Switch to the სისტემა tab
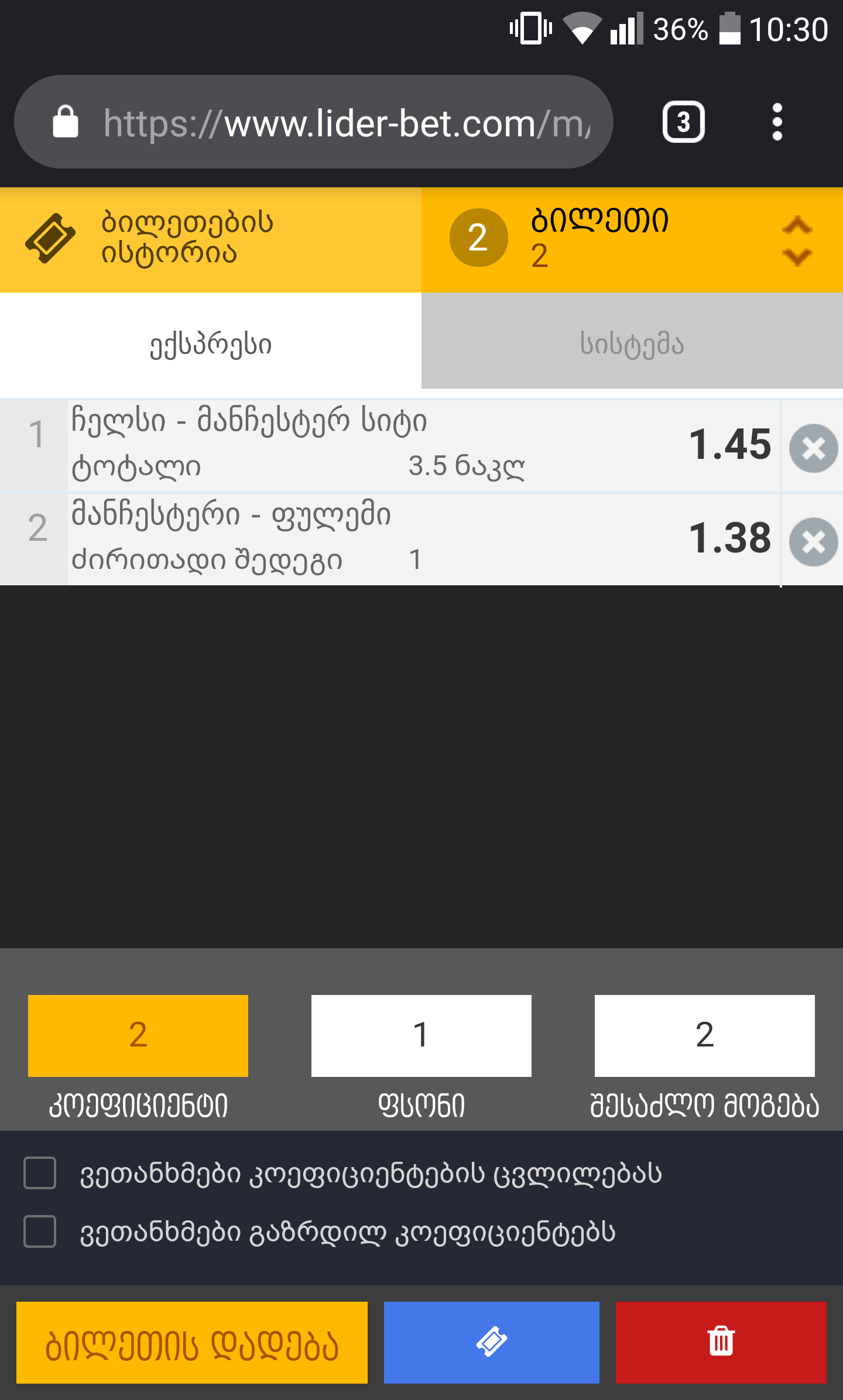The image size is (843, 1400). (x=632, y=343)
